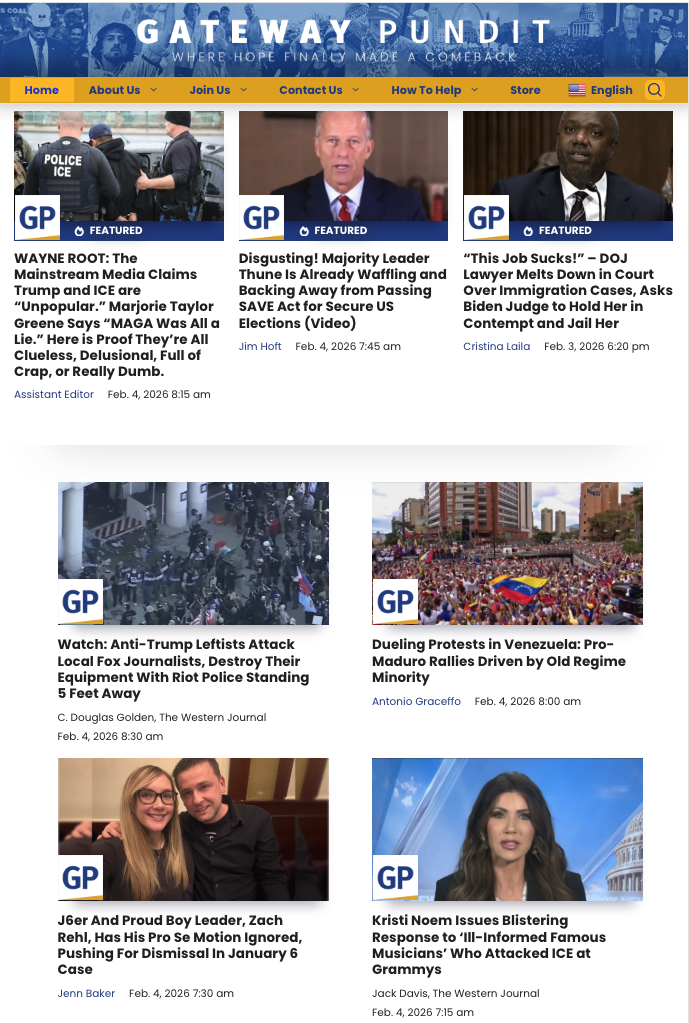This screenshot has height=1023, width=689.
Task: Open the Store page
Action: coord(525,90)
